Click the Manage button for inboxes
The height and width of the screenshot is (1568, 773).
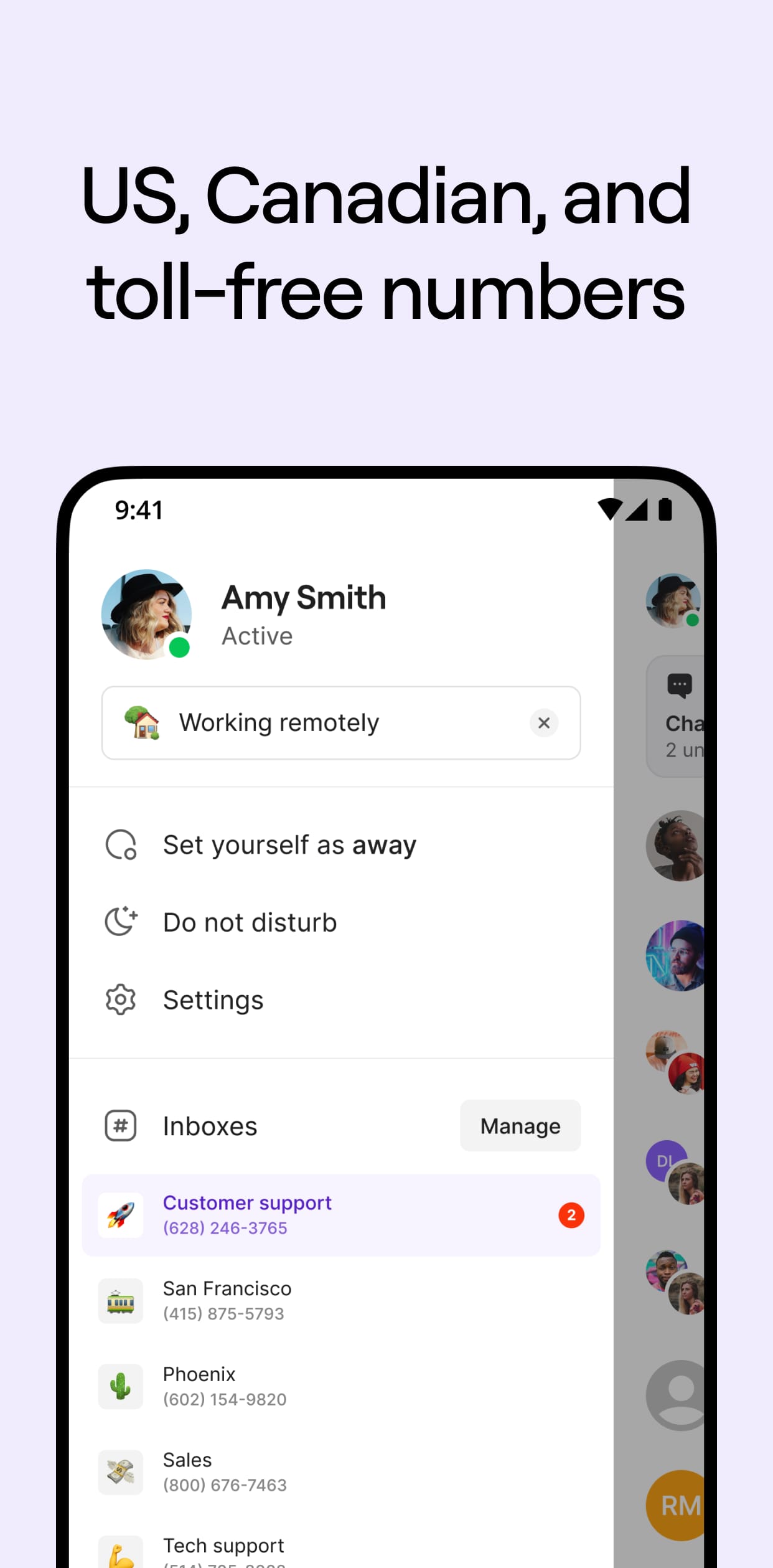(520, 1125)
